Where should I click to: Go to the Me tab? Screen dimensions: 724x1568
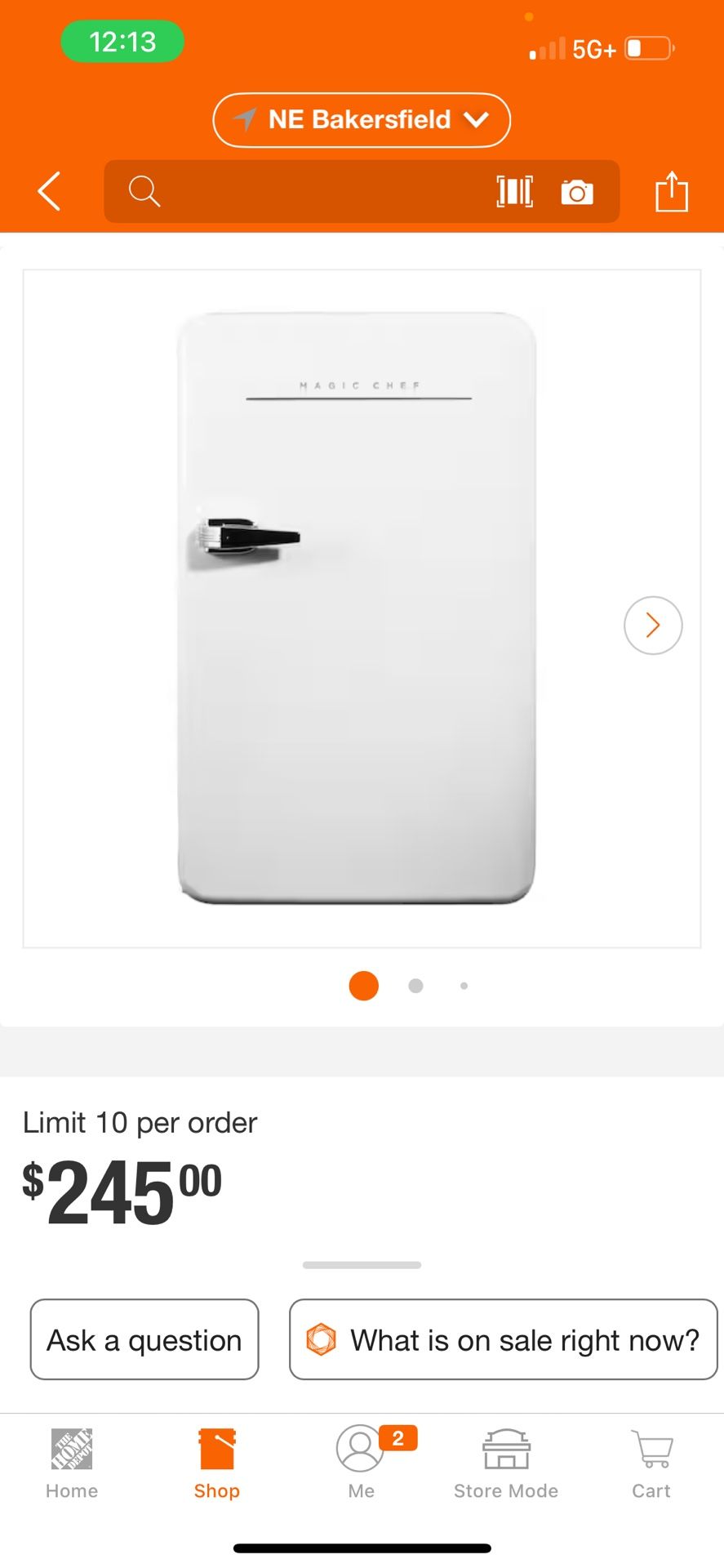361,1463
